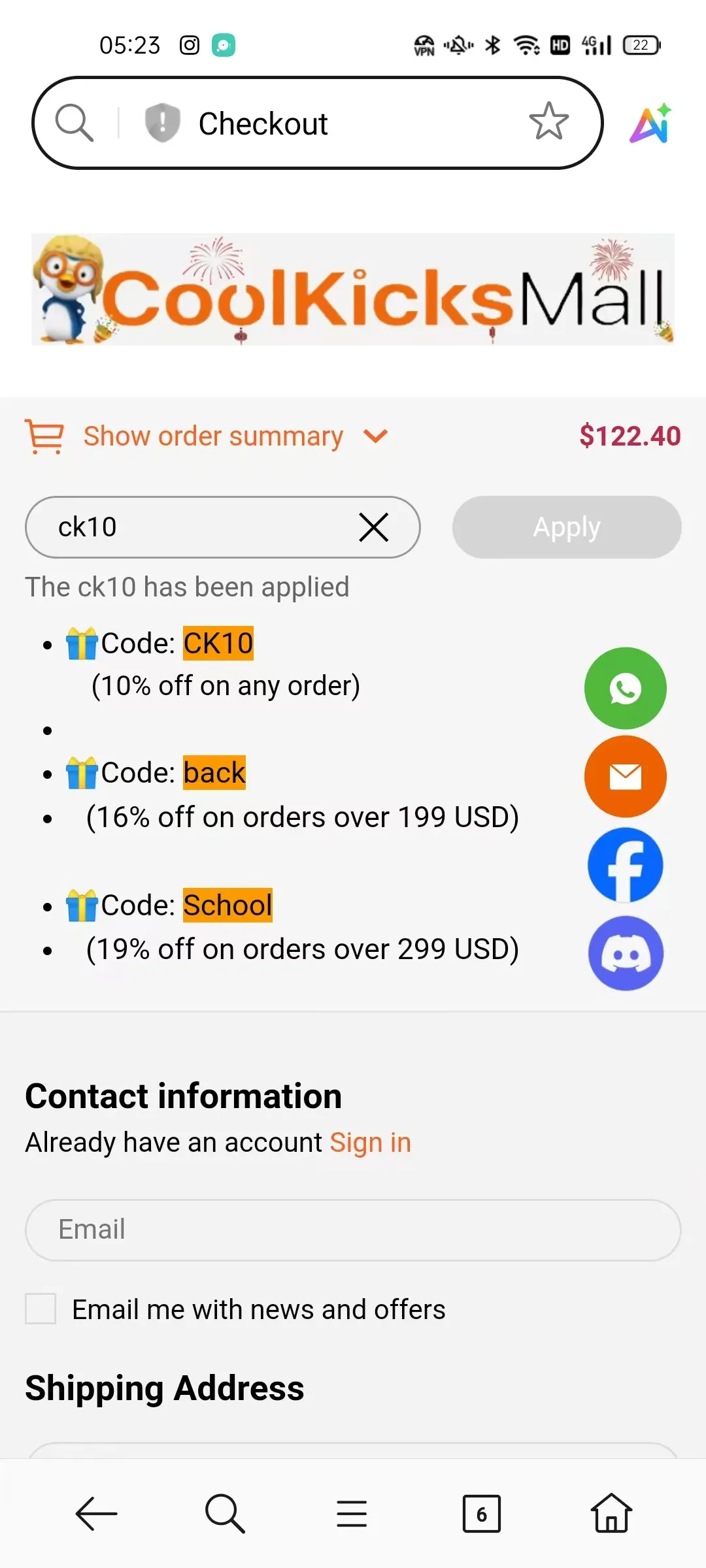The image size is (706, 1568).
Task: Open the browser menu
Action: [x=352, y=1513]
